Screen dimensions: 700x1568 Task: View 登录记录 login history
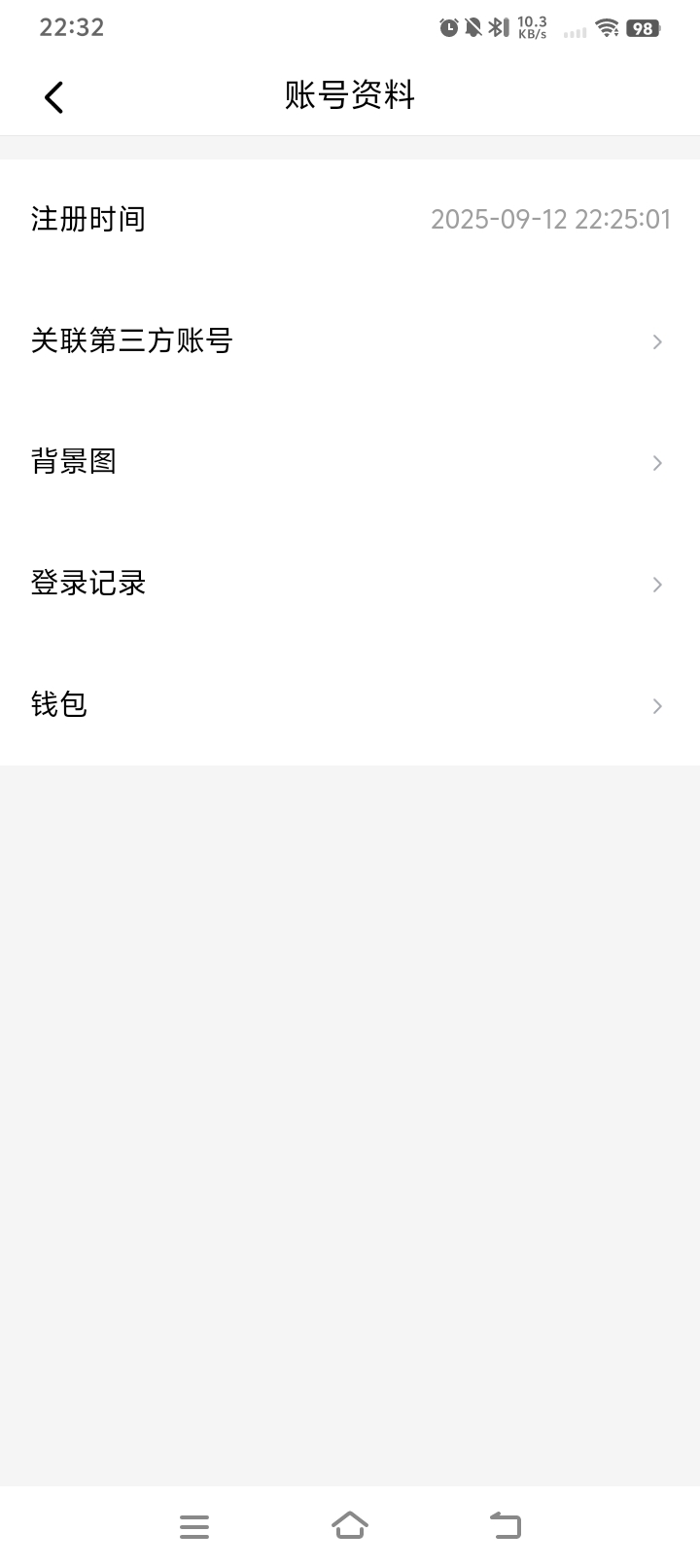coord(350,584)
